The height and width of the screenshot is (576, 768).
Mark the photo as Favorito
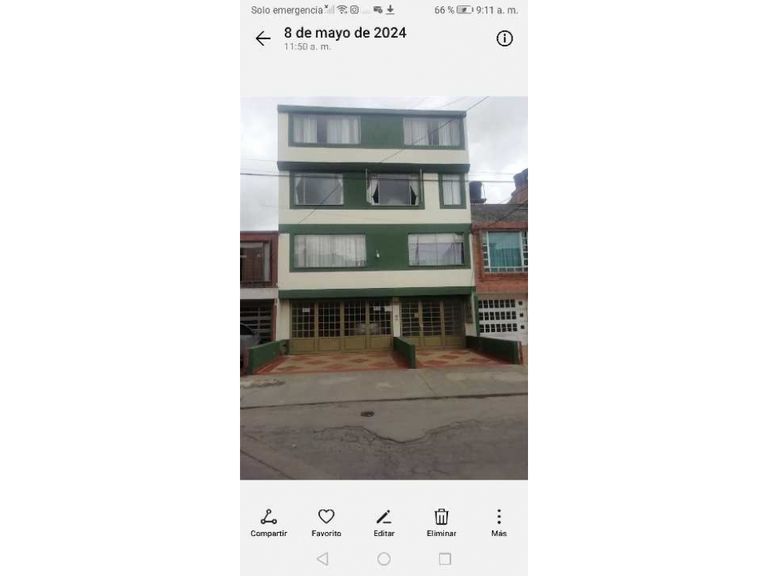pos(326,522)
